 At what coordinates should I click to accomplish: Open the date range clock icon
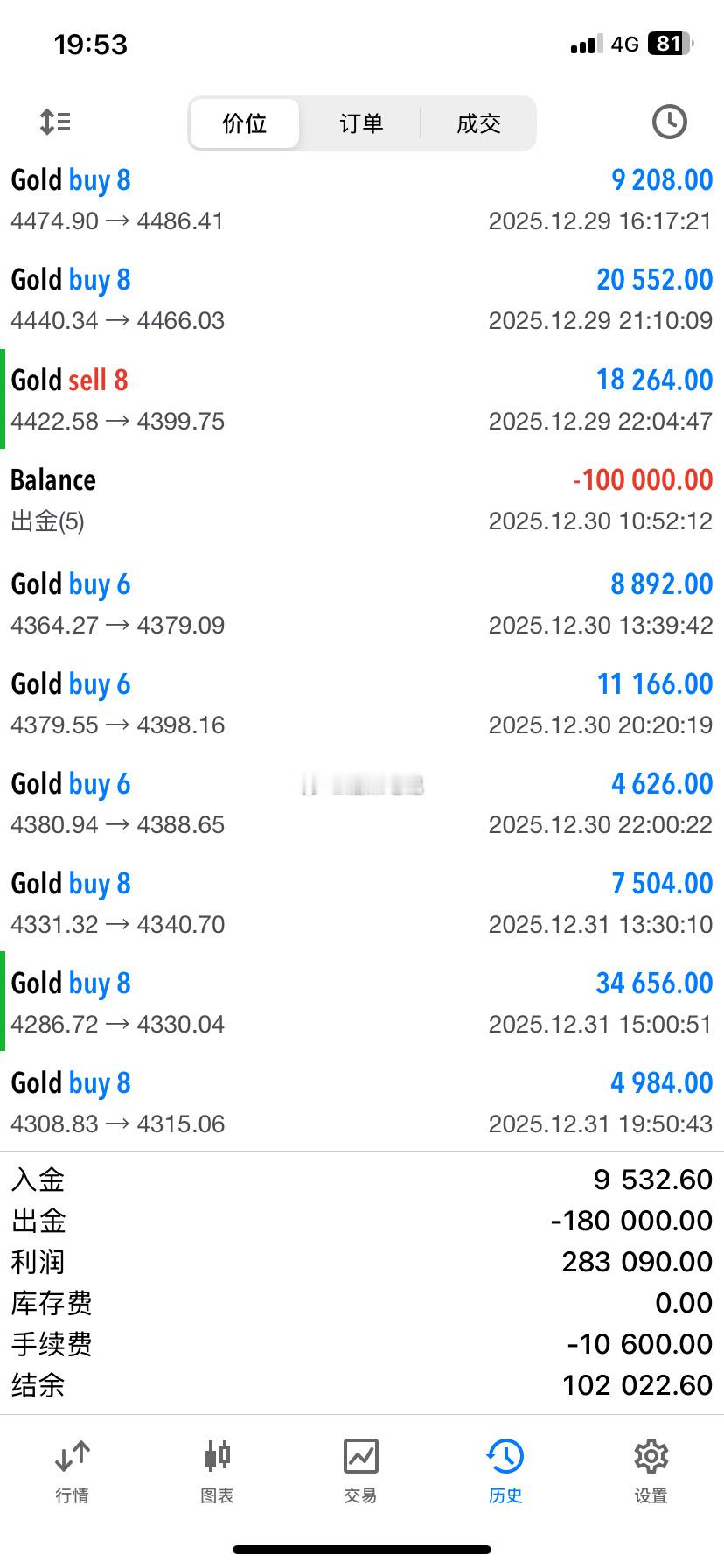669,122
